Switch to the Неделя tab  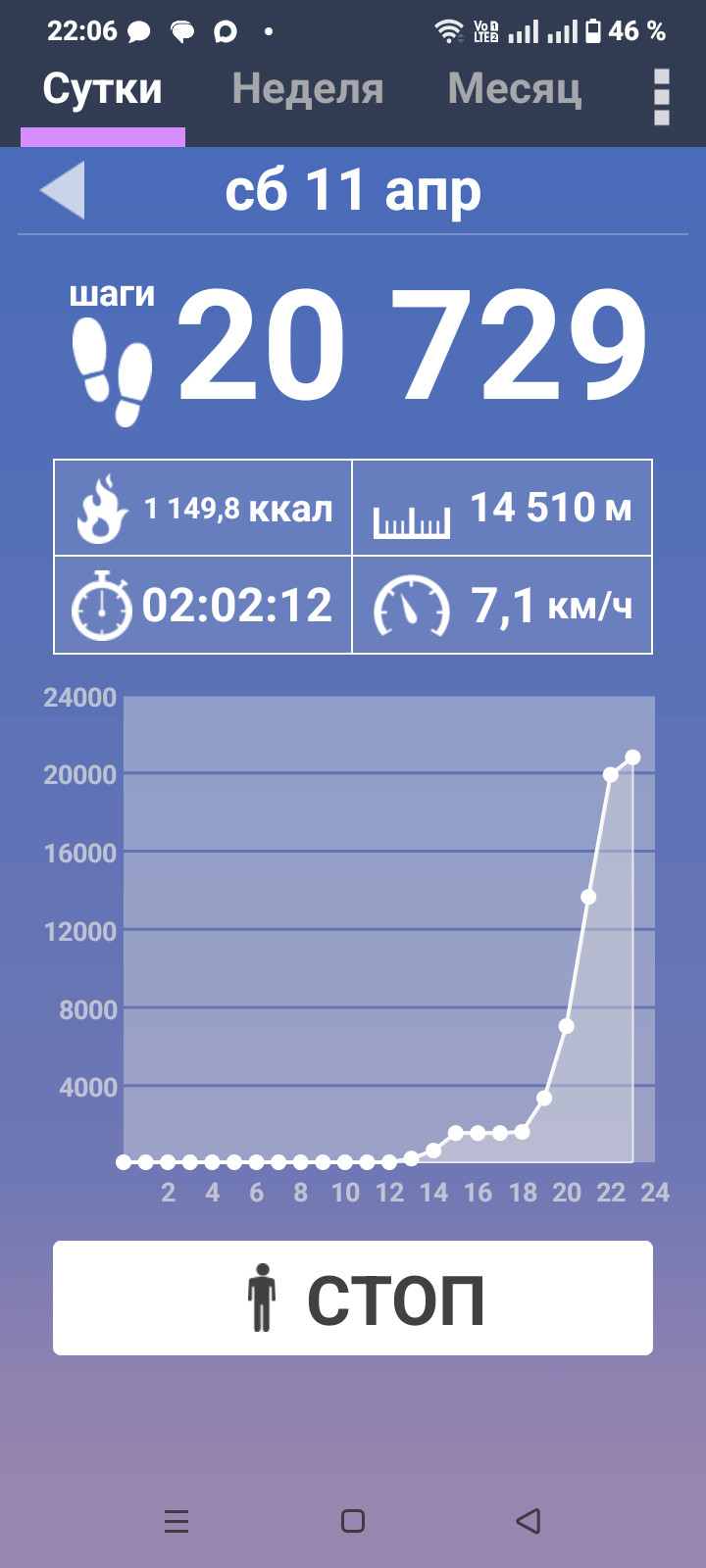tap(307, 89)
